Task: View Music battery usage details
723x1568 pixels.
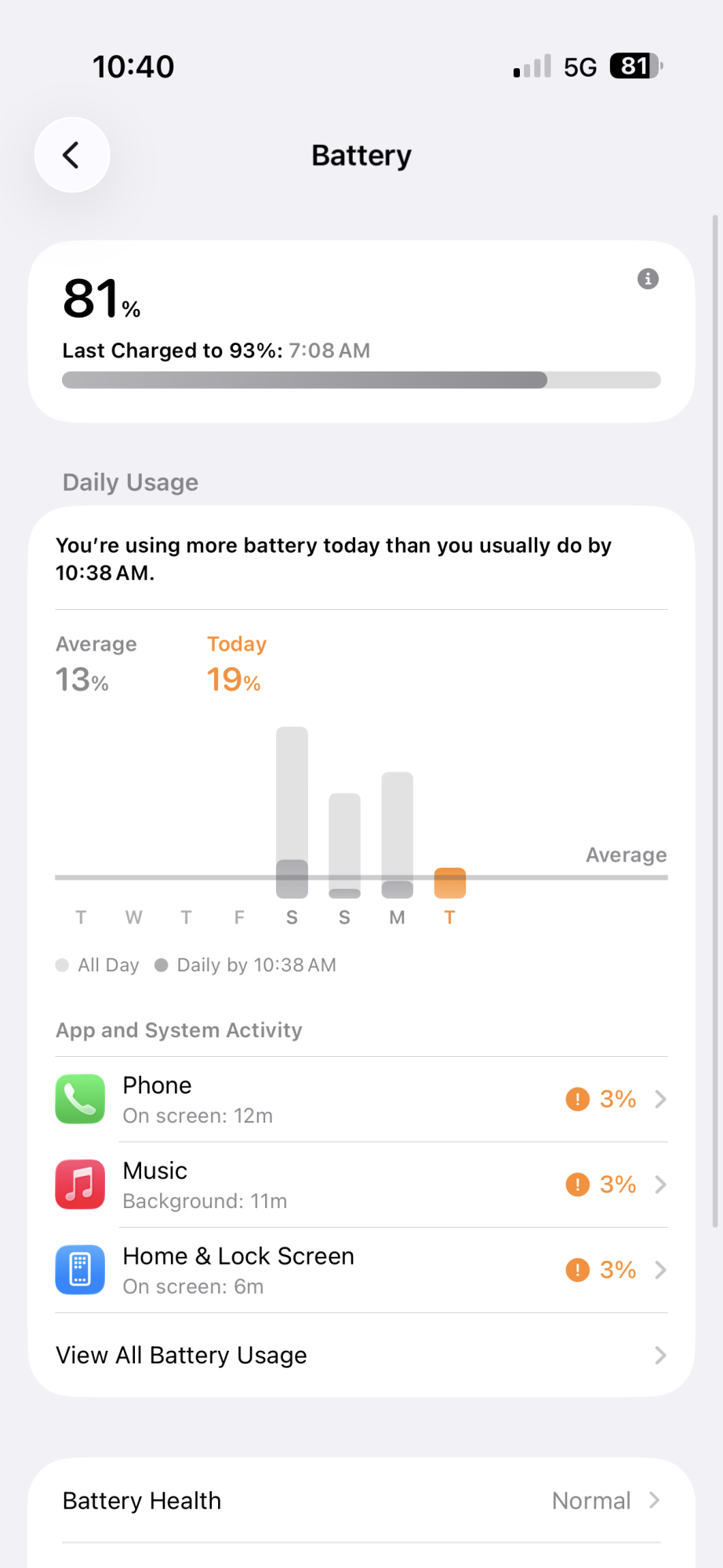Action: pos(361,1185)
